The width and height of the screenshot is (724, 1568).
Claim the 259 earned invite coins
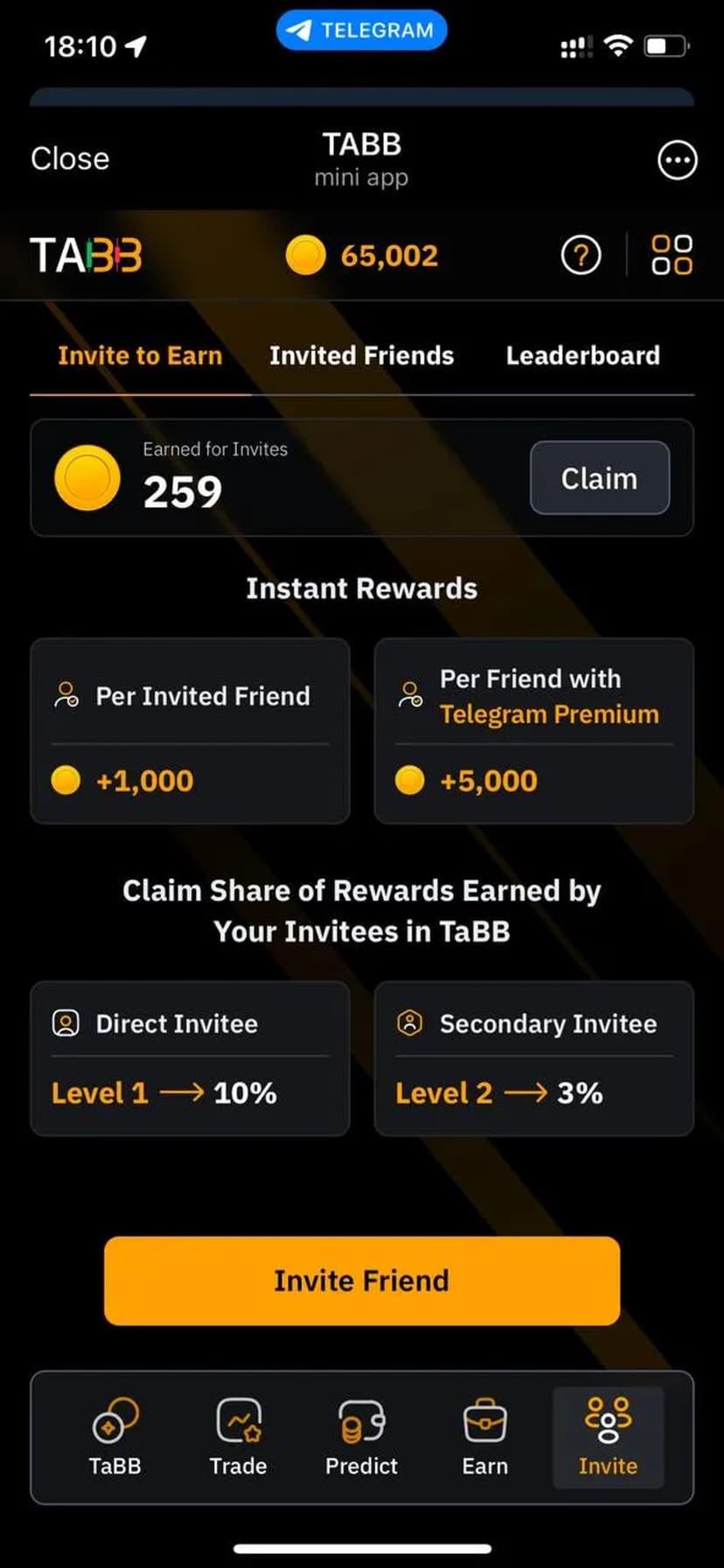coord(599,478)
